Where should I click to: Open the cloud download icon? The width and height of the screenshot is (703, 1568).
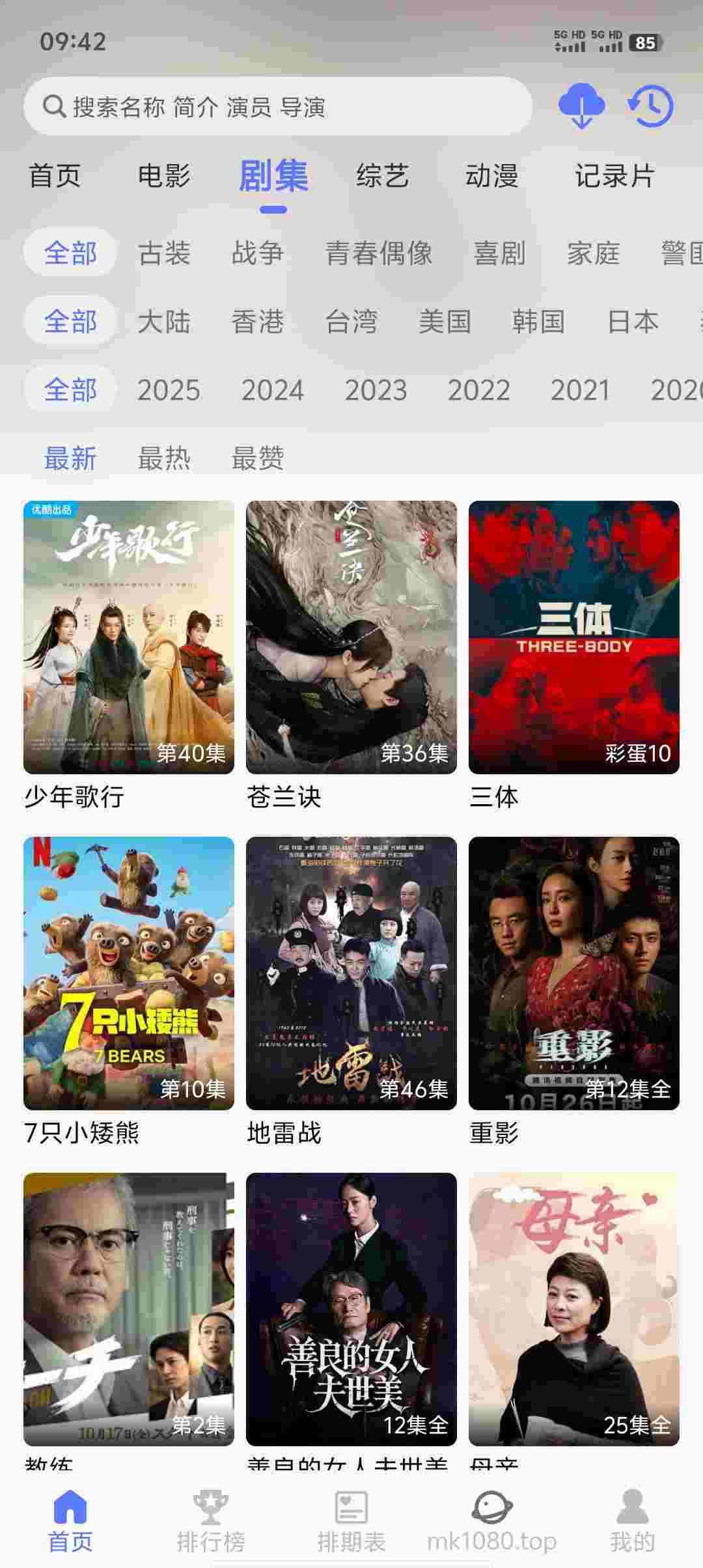point(581,105)
